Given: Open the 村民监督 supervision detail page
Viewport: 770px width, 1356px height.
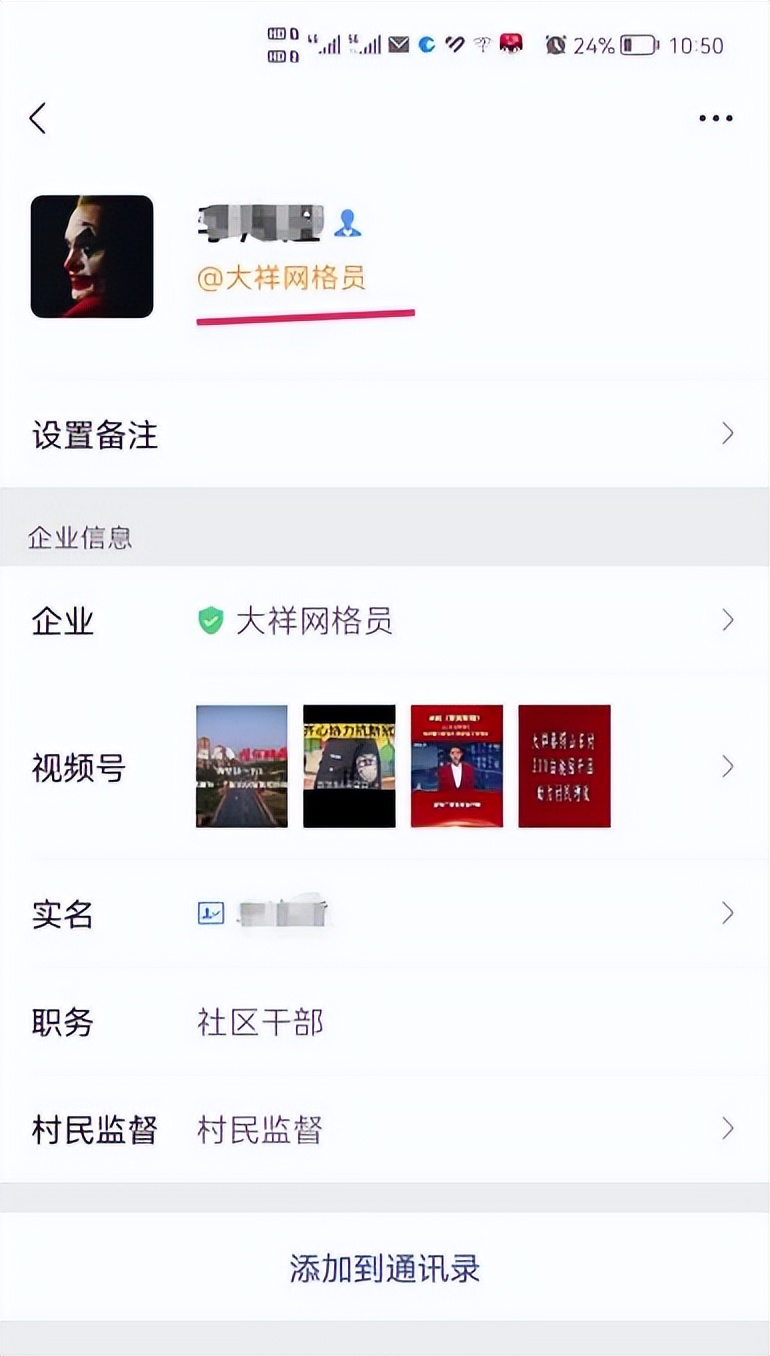Looking at the screenshot, I should (385, 1129).
